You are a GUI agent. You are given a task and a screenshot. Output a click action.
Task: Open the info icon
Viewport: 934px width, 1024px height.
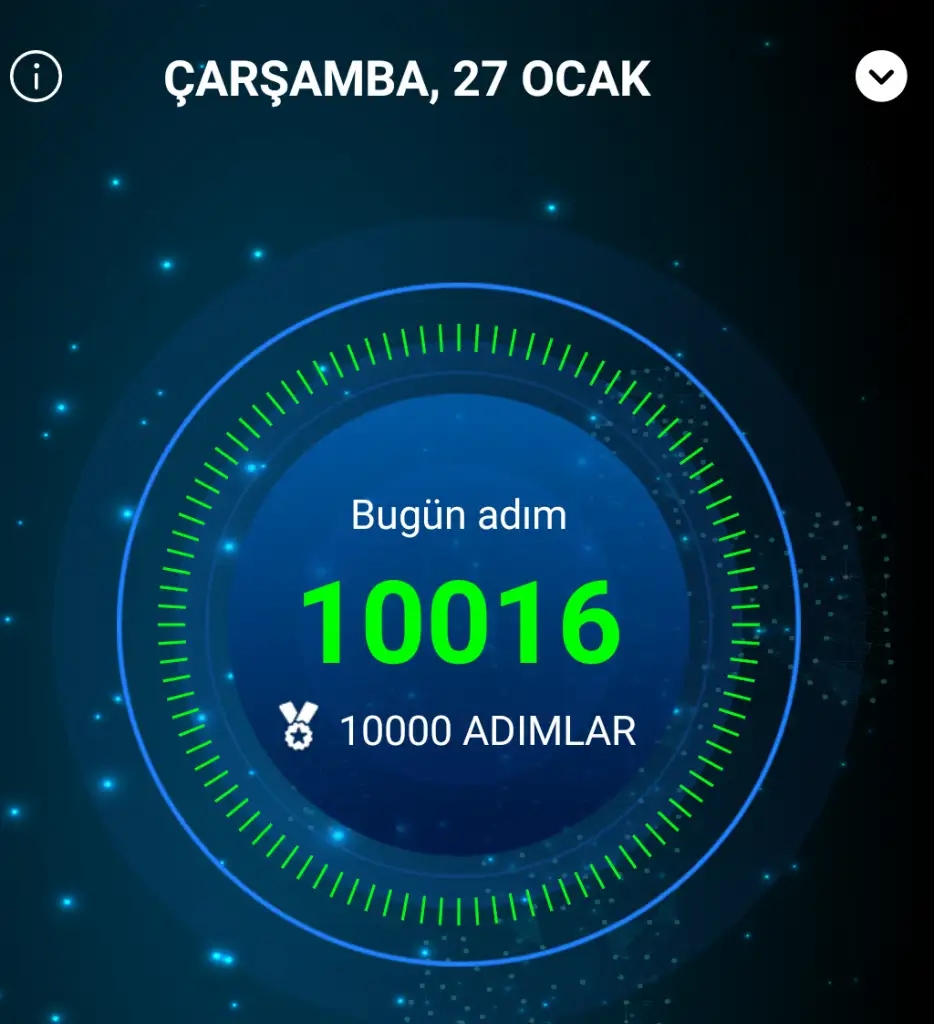click(x=36, y=77)
